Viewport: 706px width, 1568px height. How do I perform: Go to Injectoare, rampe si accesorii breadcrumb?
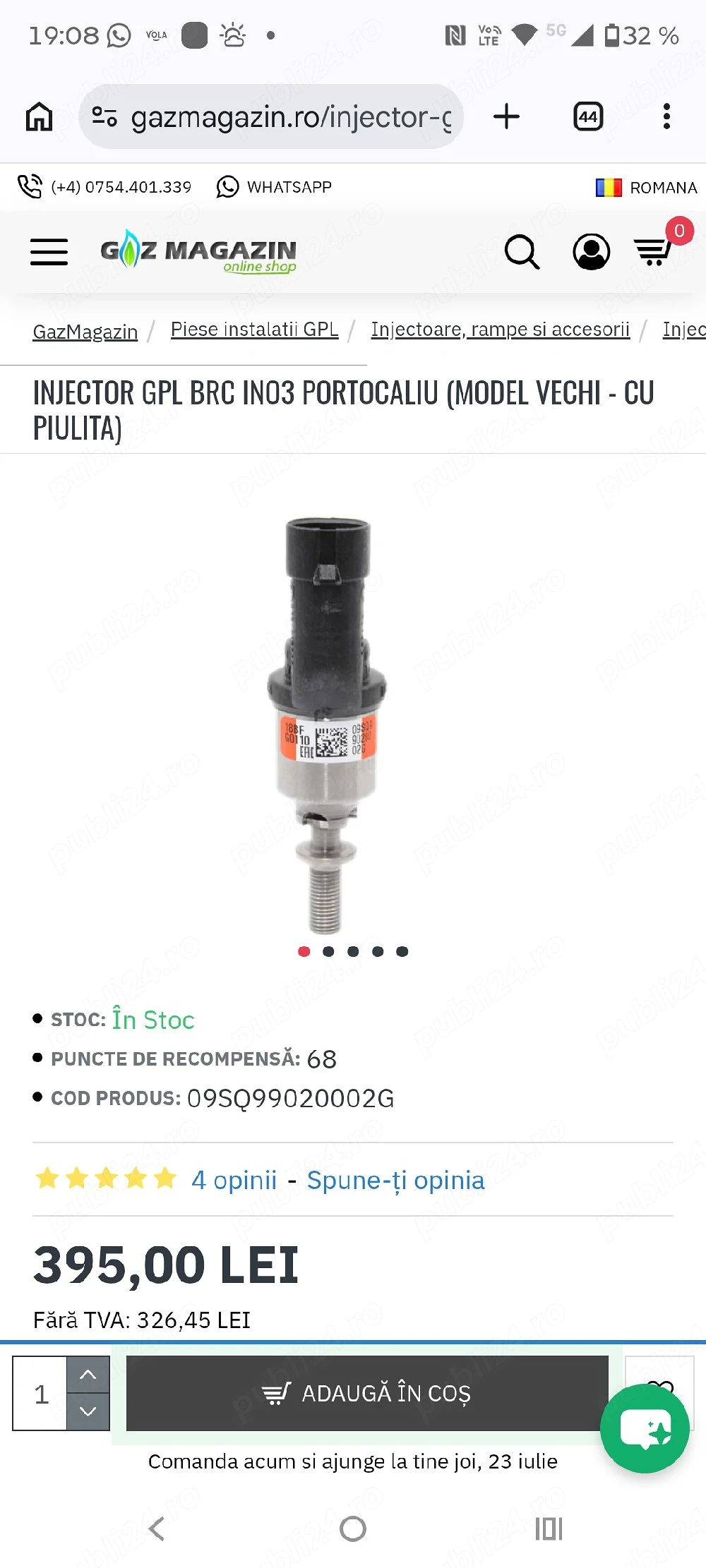(500, 330)
